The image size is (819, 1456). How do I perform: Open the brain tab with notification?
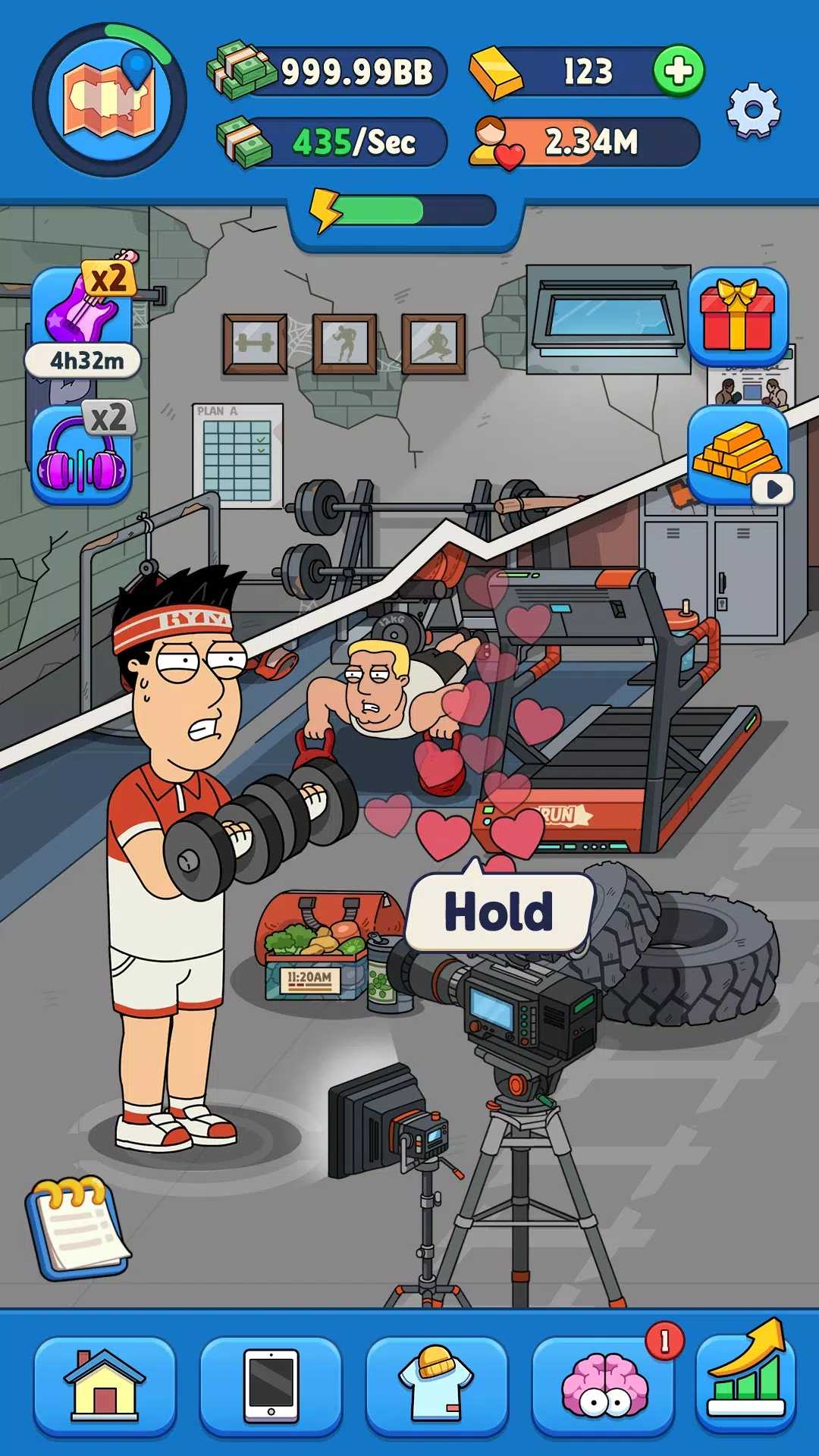click(604, 1388)
